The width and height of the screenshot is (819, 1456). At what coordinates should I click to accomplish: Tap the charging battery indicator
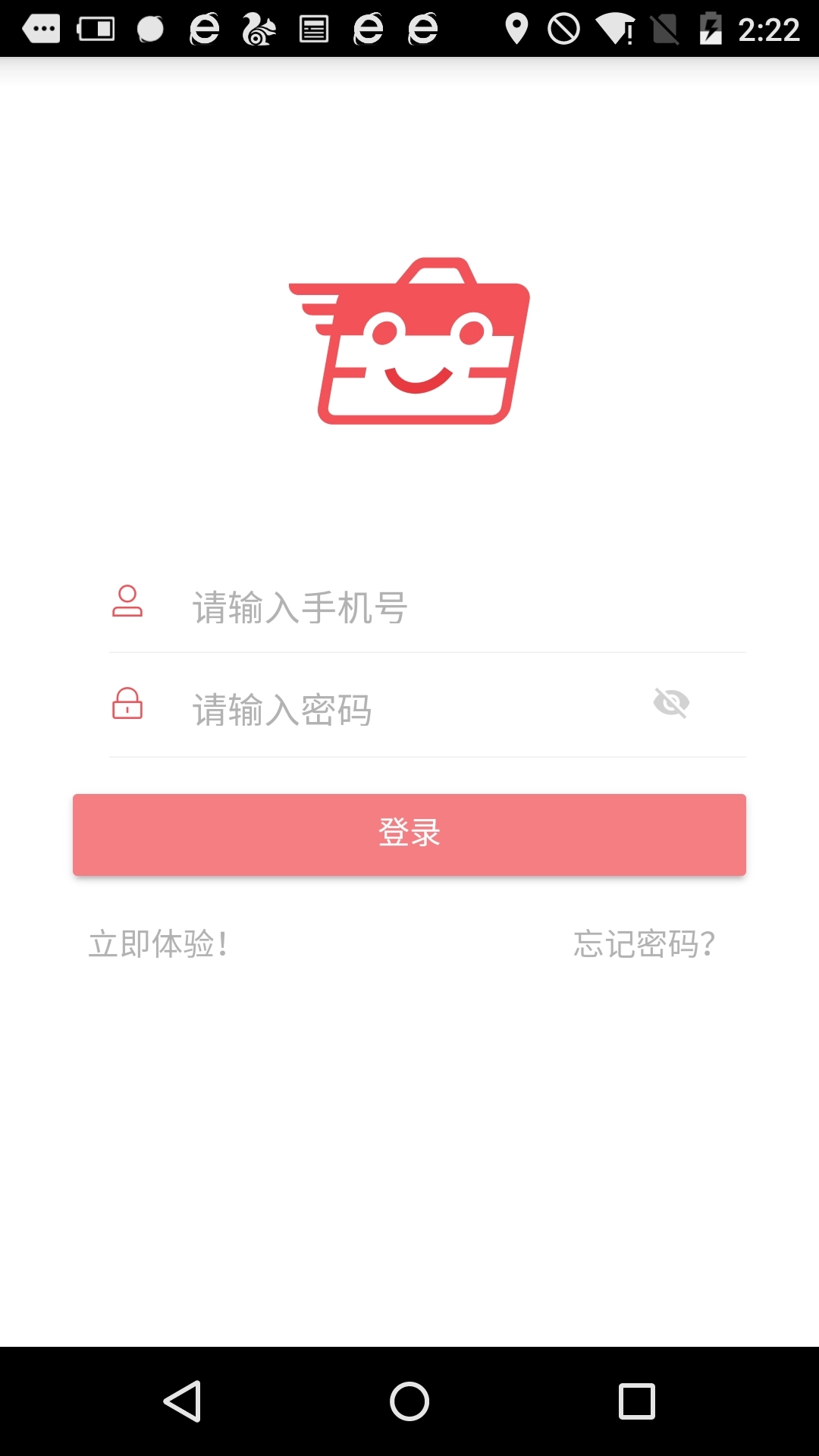click(711, 27)
